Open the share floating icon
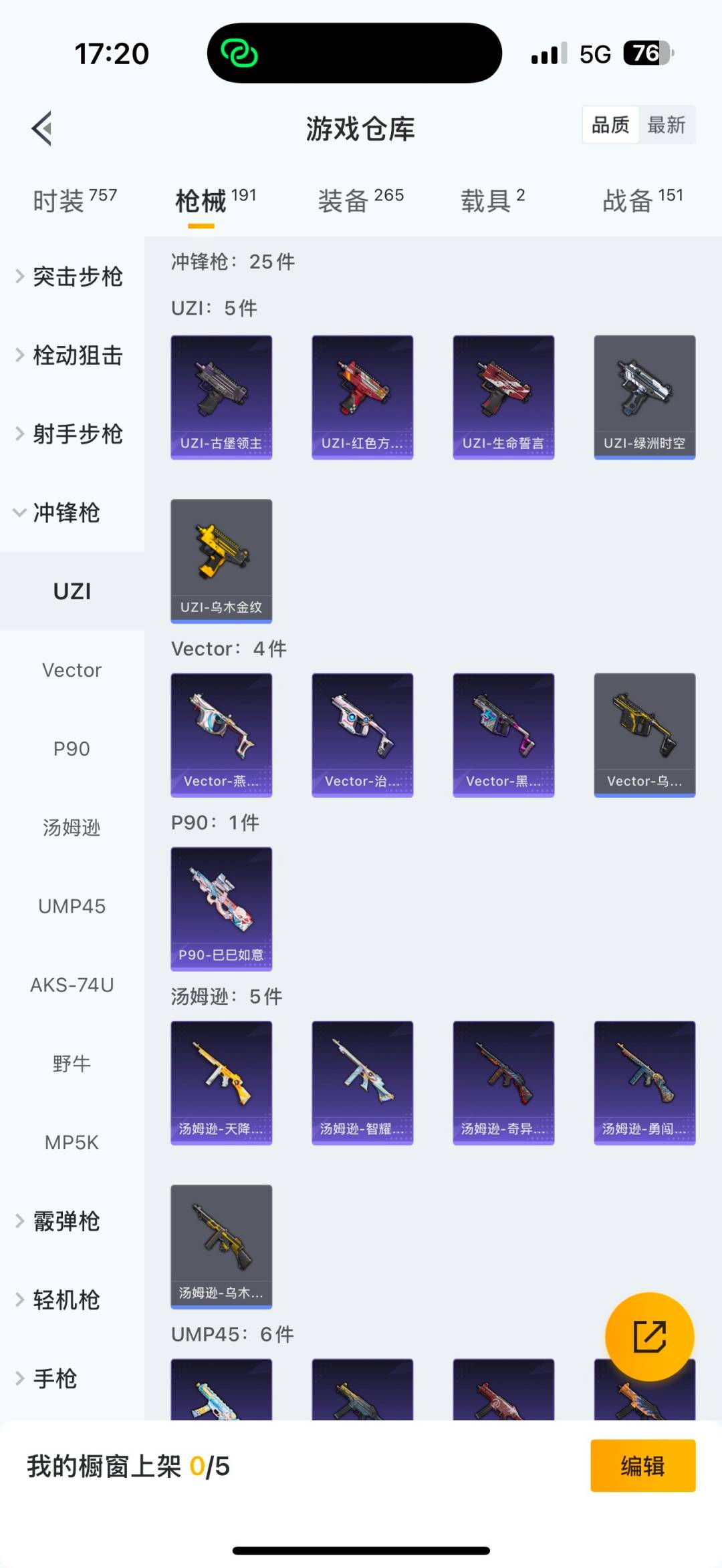The height and width of the screenshot is (1568, 722). (x=649, y=1336)
